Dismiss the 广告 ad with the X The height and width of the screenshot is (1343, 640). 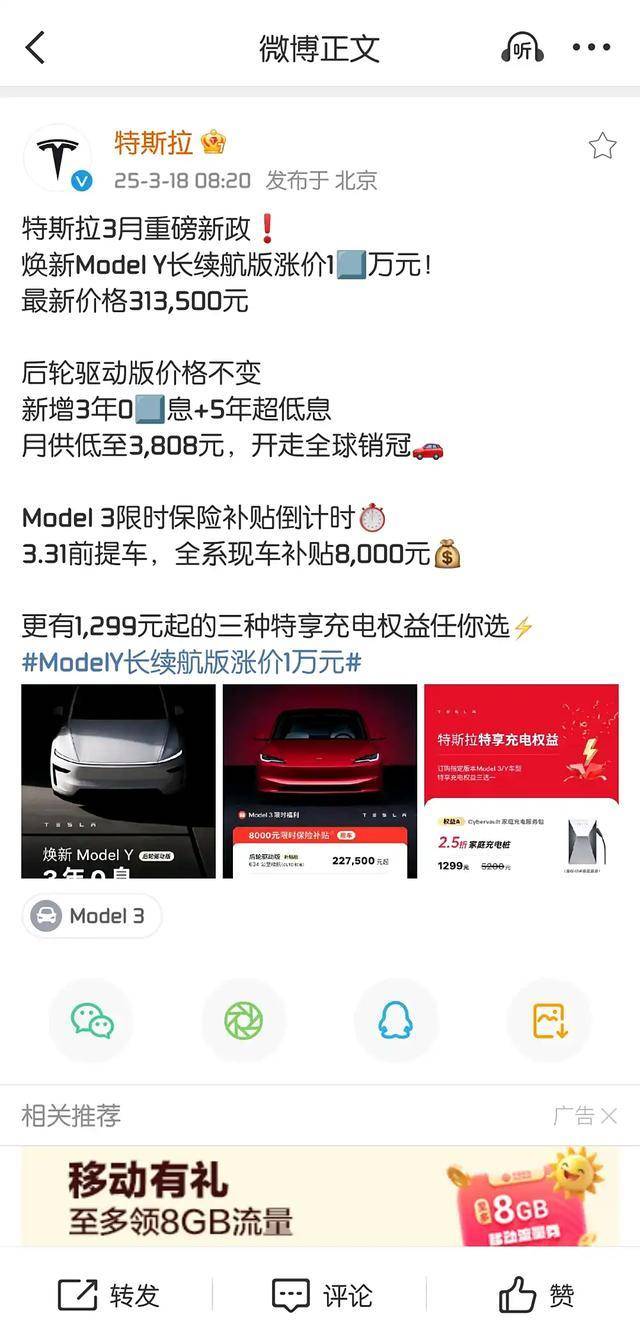coord(608,1115)
